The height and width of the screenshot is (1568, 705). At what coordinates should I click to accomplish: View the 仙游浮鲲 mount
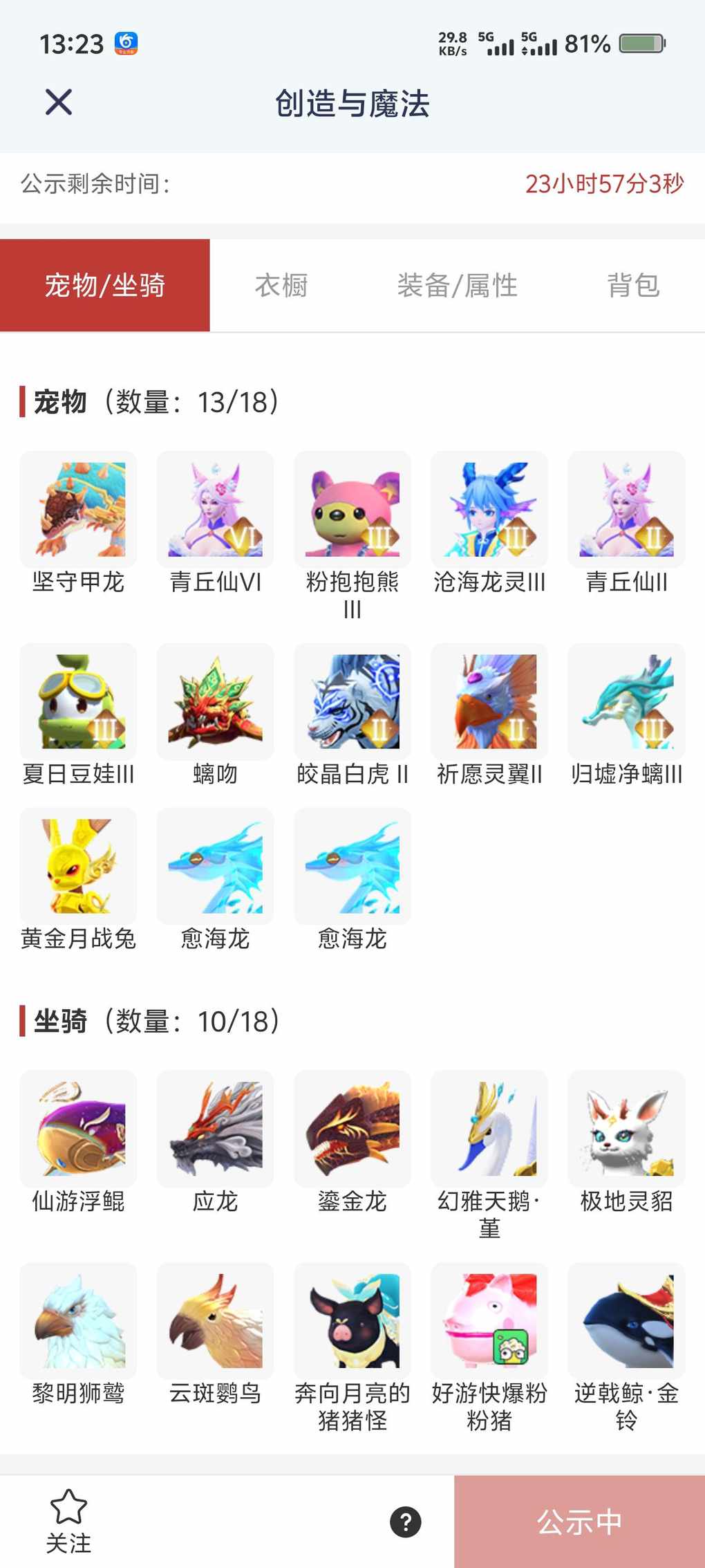point(78,1129)
